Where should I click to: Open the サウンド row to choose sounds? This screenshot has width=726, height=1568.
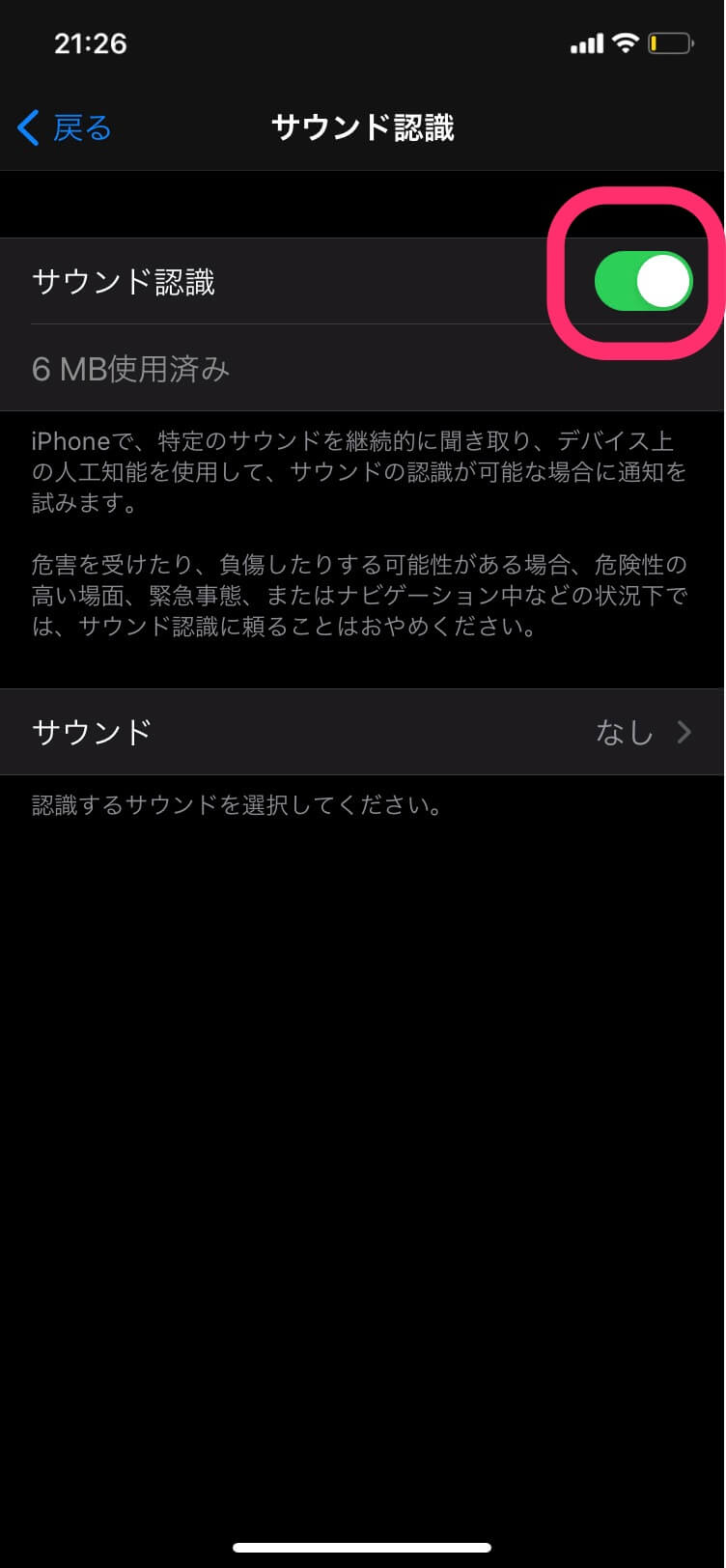click(x=362, y=732)
